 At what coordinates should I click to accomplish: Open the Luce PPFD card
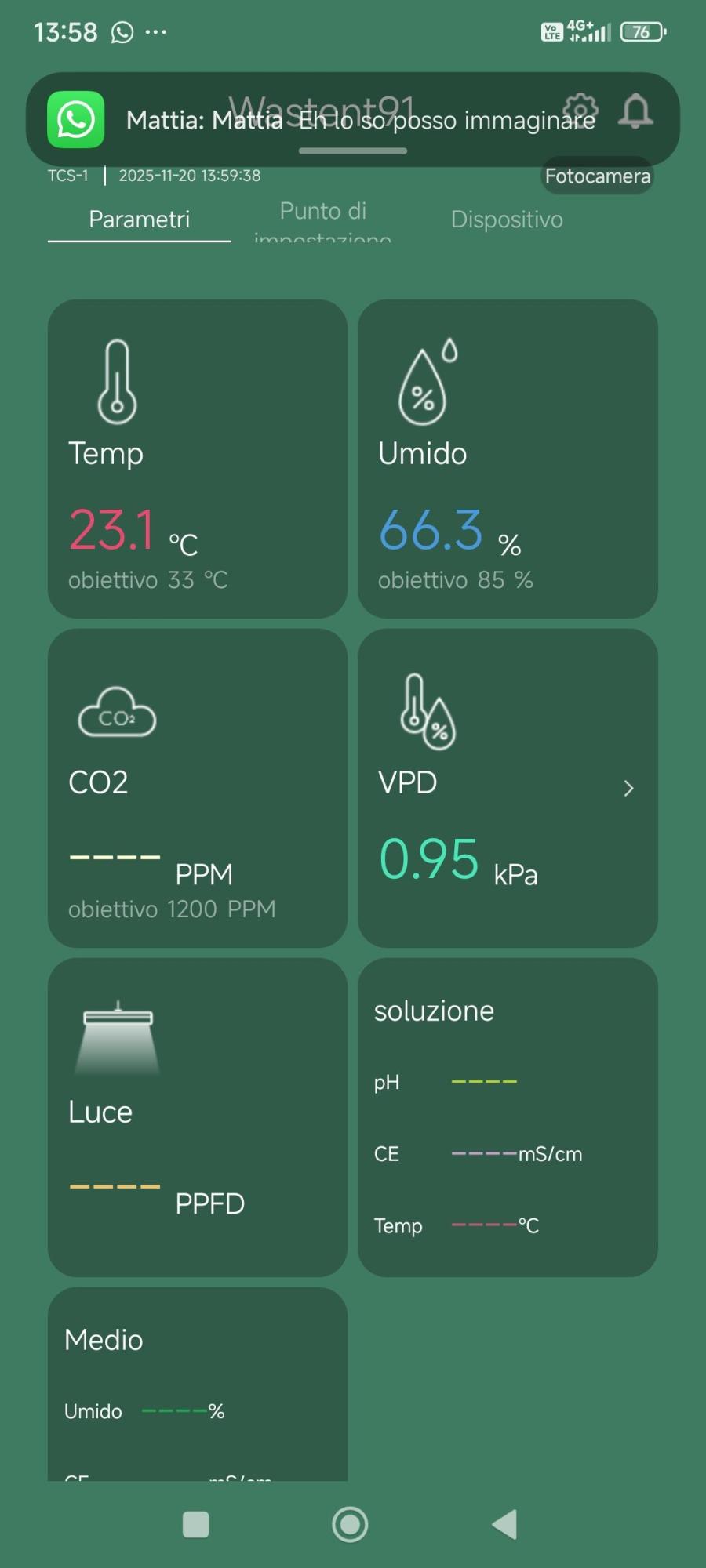pyautogui.click(x=197, y=1117)
